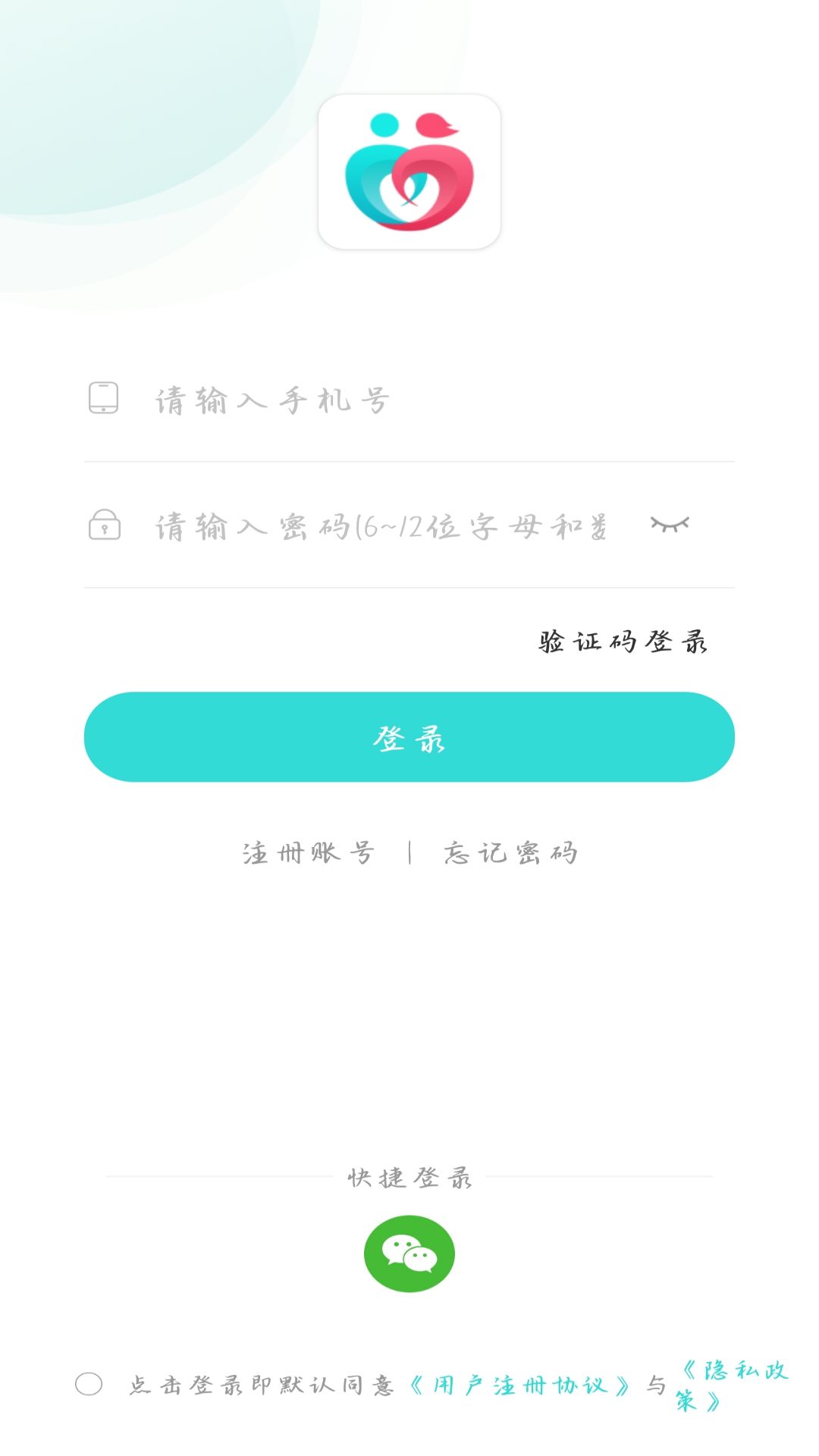Image resolution: width=819 pixels, height=1456 pixels.
Task: Switch to 验证码登录 verification code login
Action: click(x=623, y=641)
